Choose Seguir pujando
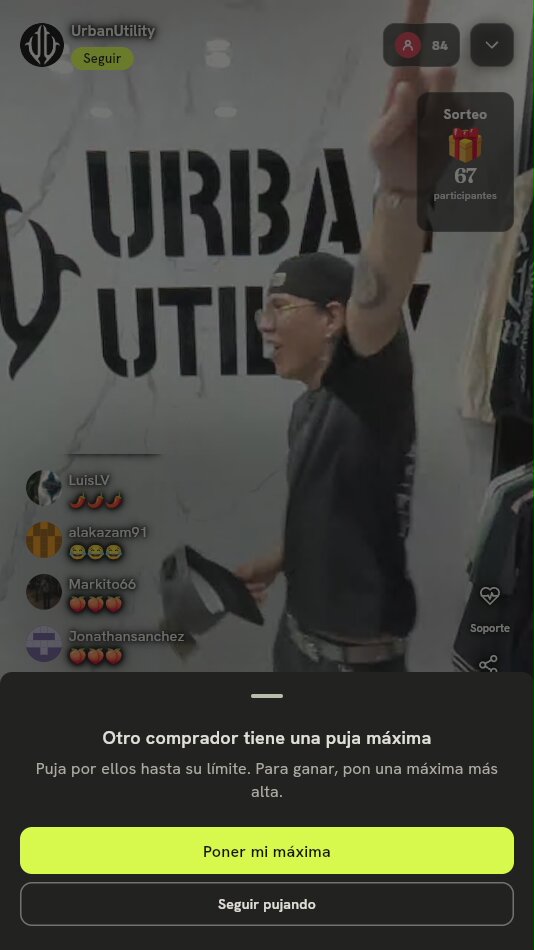This screenshot has width=534, height=950. (267, 904)
